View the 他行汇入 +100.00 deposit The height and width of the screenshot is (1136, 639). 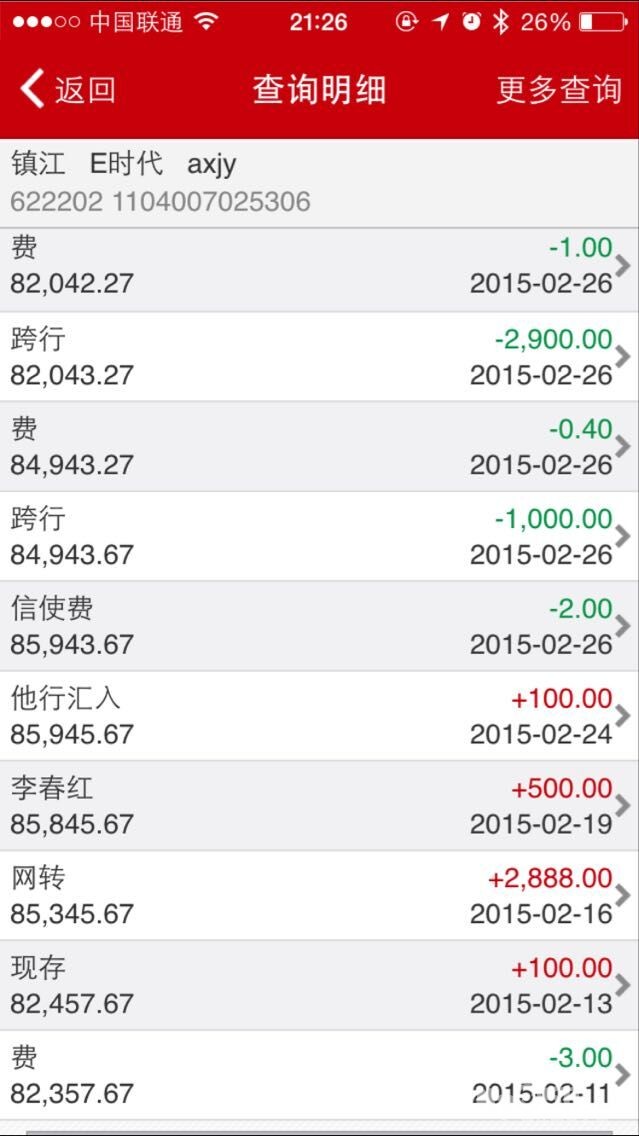point(319,716)
